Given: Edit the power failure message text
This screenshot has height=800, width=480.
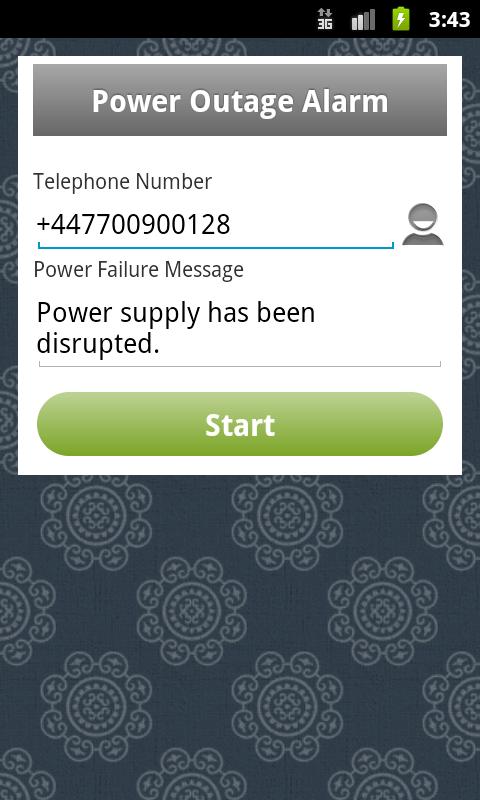Looking at the screenshot, I should coord(240,328).
